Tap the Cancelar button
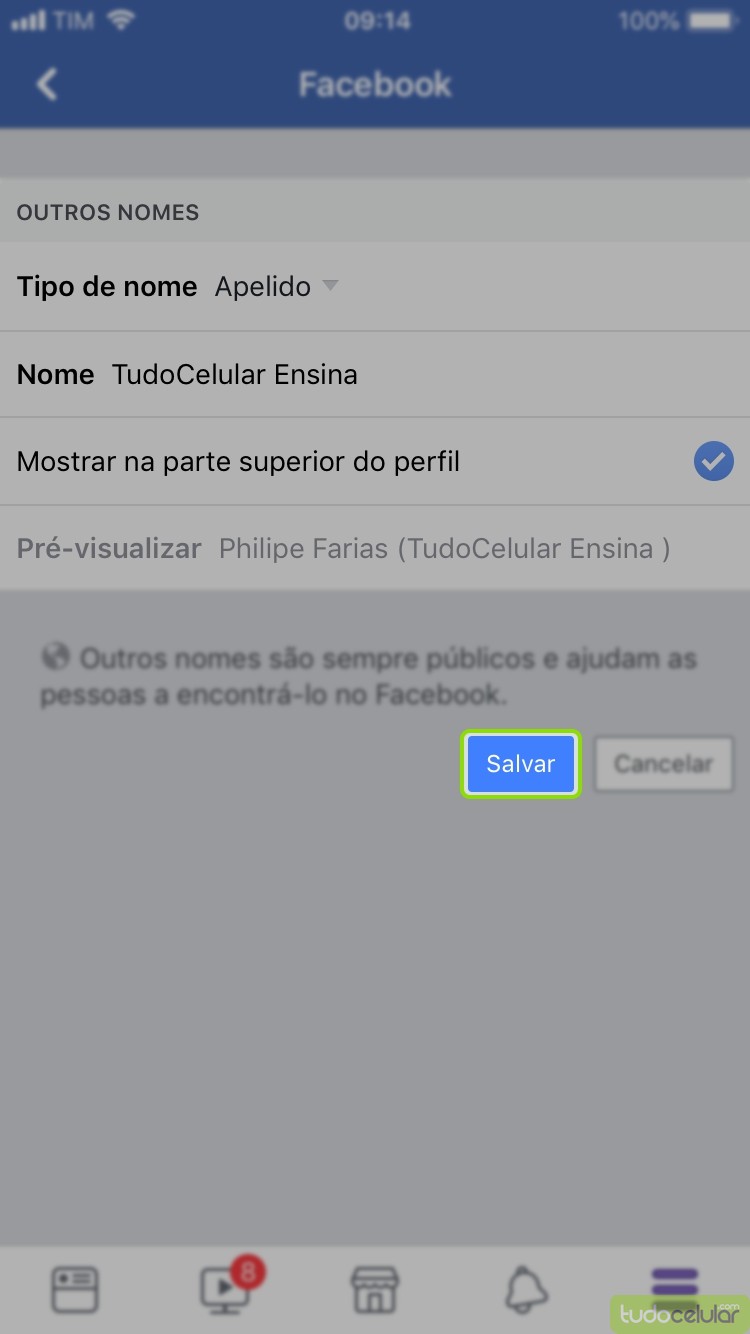Screen dimensions: 750x1334 (663, 764)
